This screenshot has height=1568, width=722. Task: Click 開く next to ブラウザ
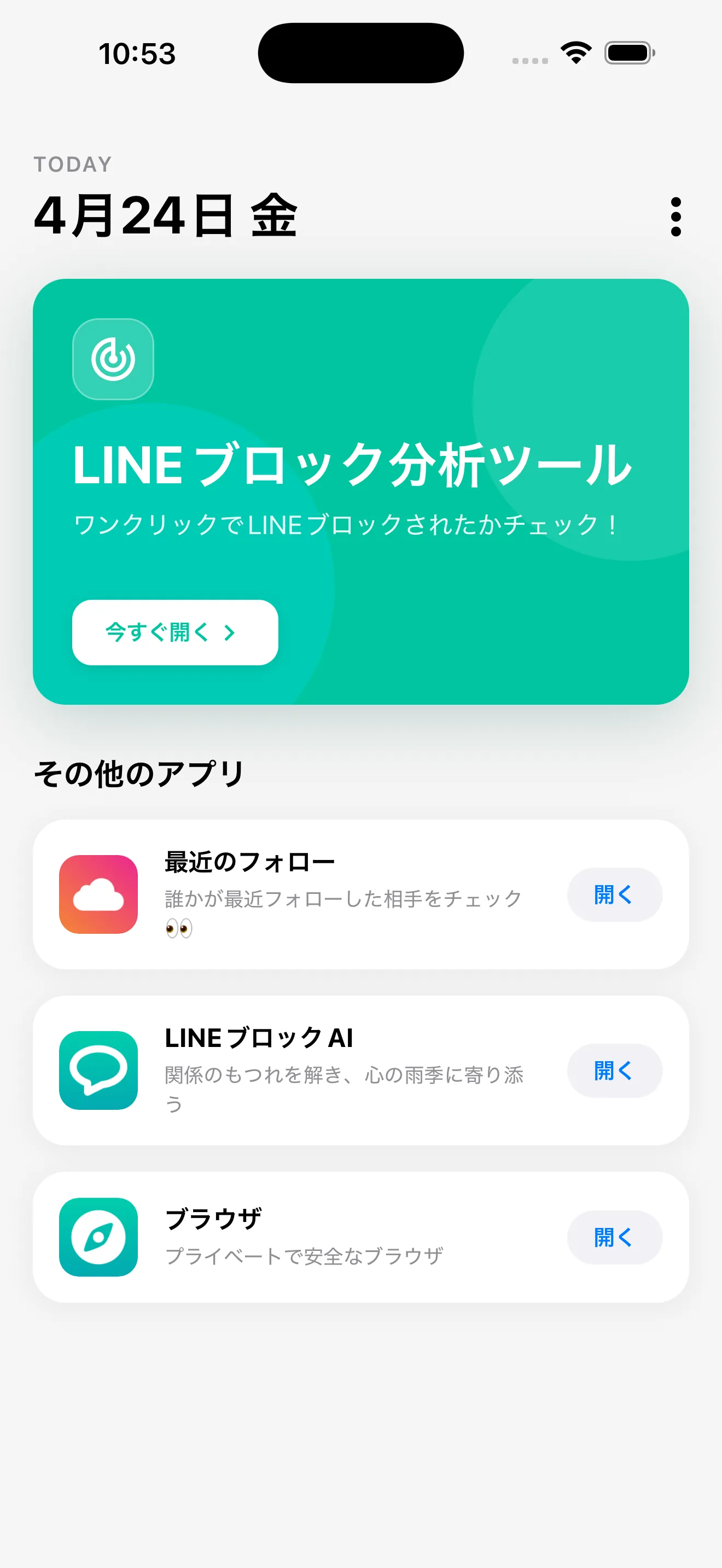614,1237
